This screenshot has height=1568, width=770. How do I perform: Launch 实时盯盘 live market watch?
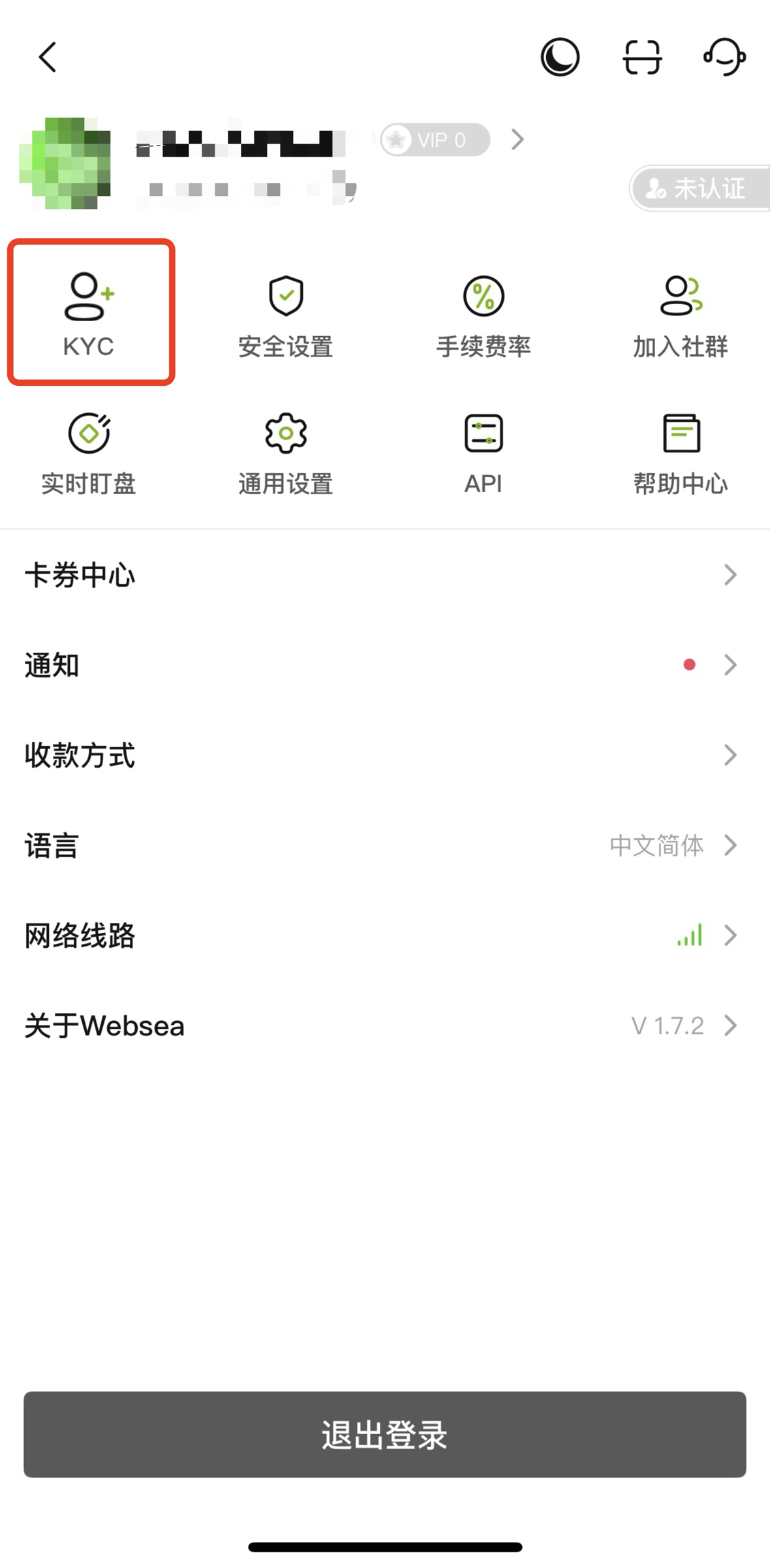tap(89, 450)
